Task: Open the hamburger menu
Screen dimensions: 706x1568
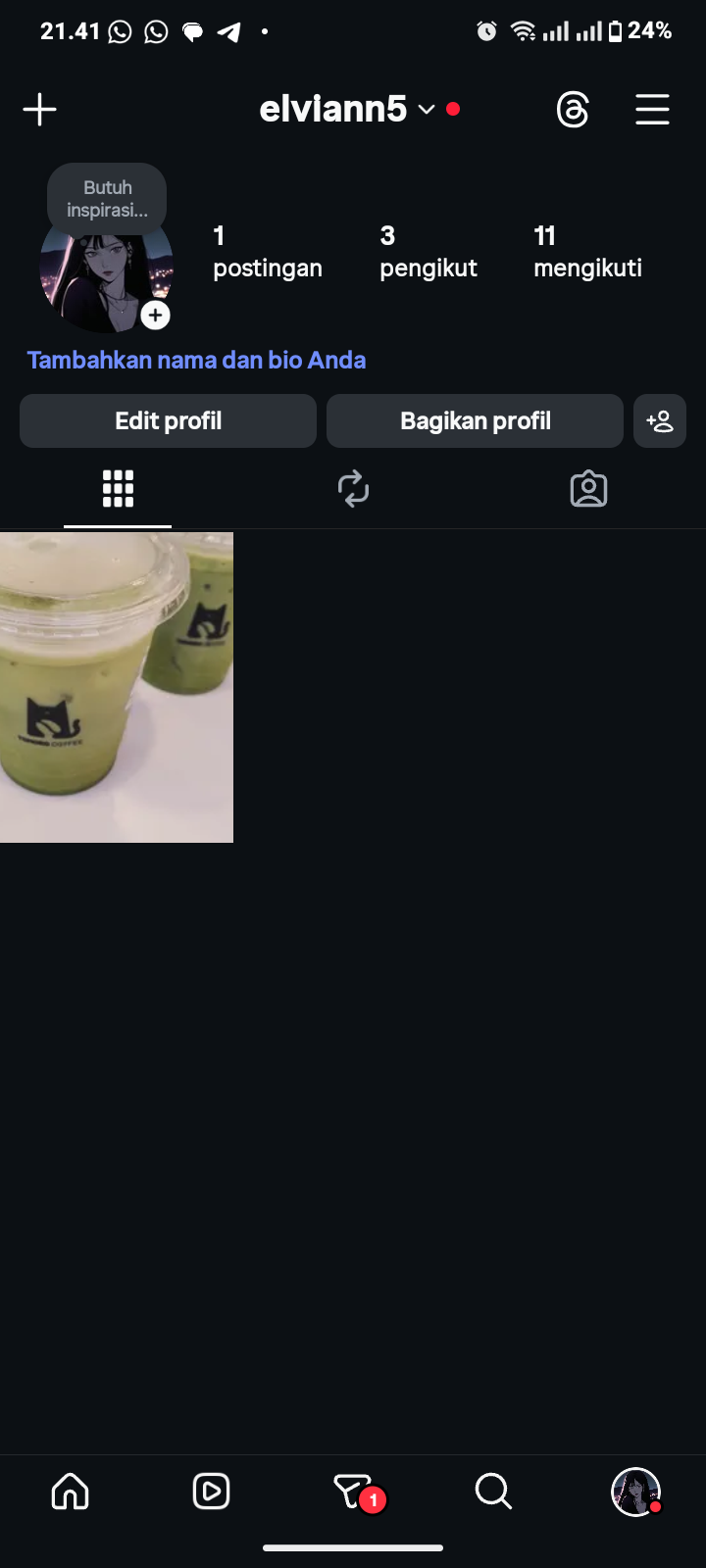Action: 652,109
